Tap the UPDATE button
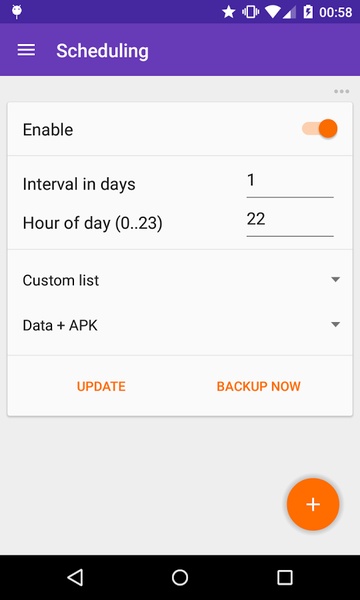This screenshot has width=360, height=600. [101, 386]
